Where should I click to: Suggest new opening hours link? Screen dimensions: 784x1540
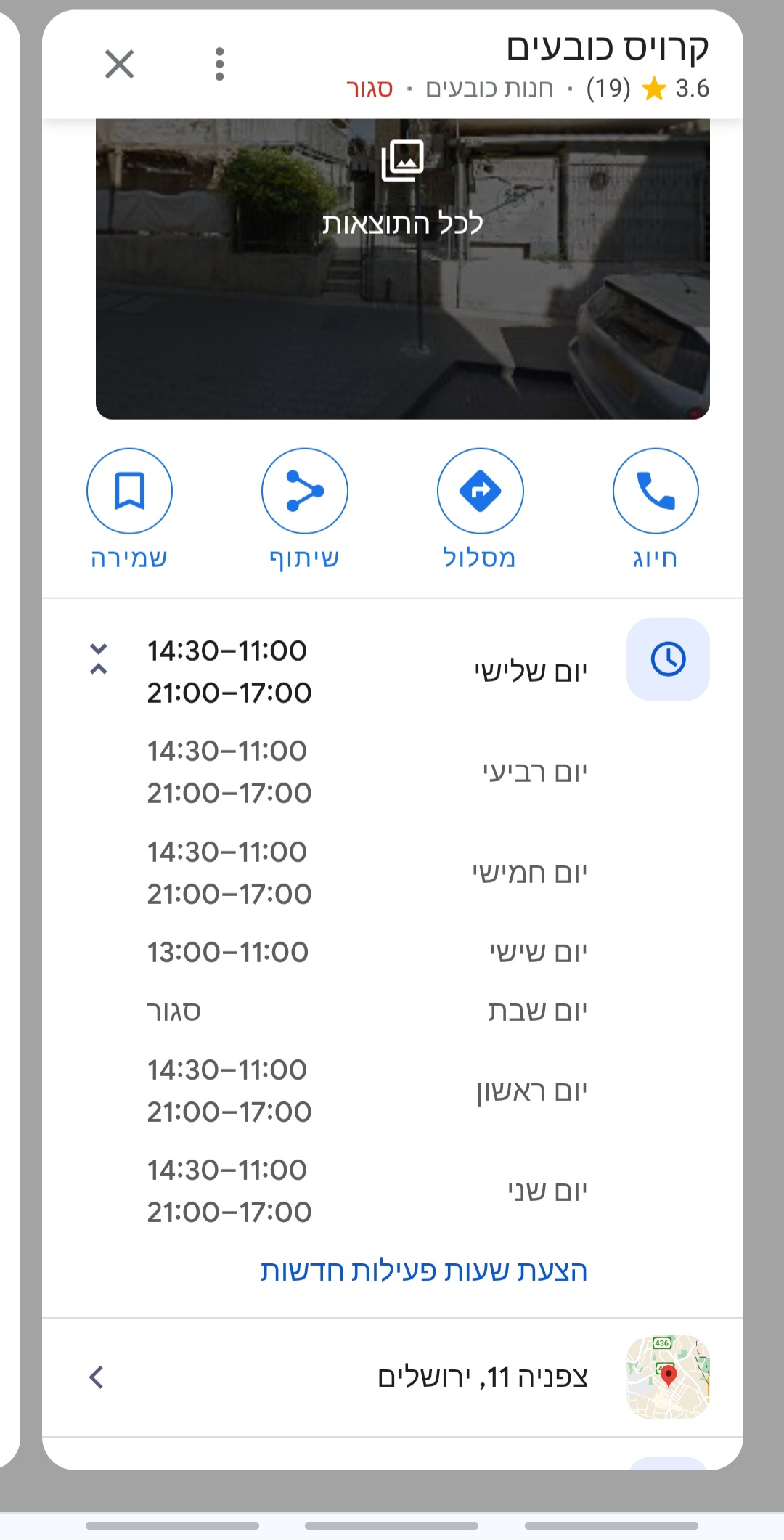tap(424, 1271)
